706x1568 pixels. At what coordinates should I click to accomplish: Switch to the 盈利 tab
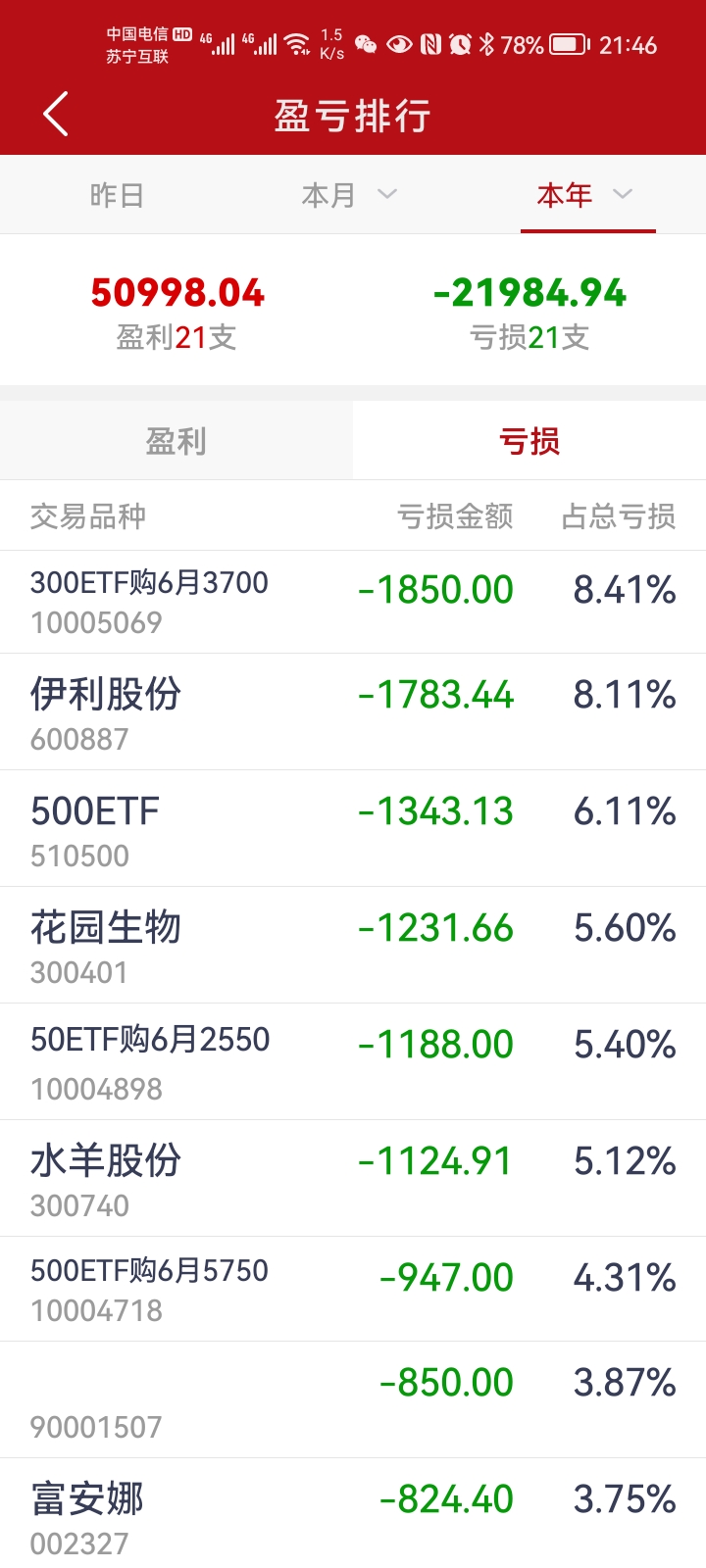click(176, 441)
